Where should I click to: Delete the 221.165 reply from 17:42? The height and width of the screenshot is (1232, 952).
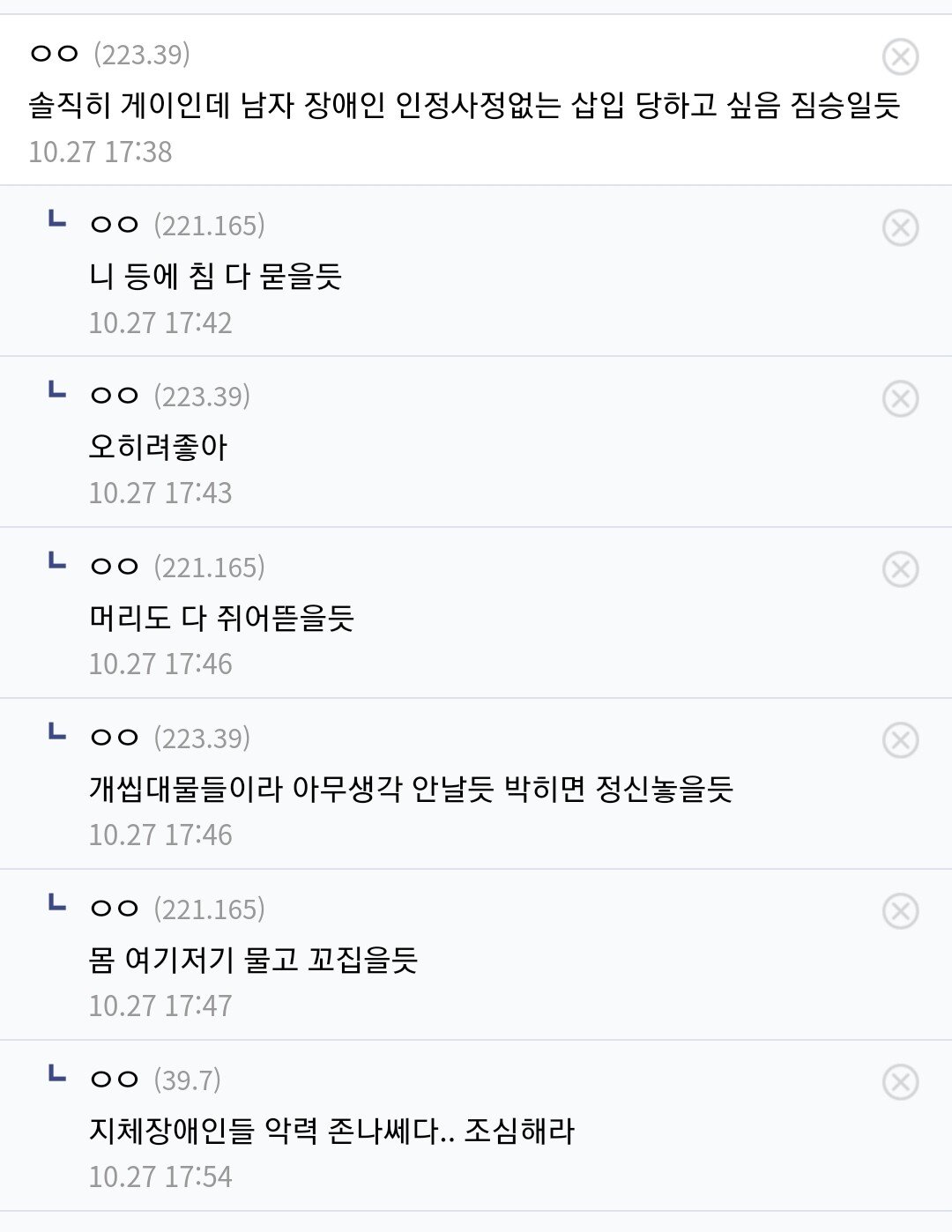coord(900,228)
